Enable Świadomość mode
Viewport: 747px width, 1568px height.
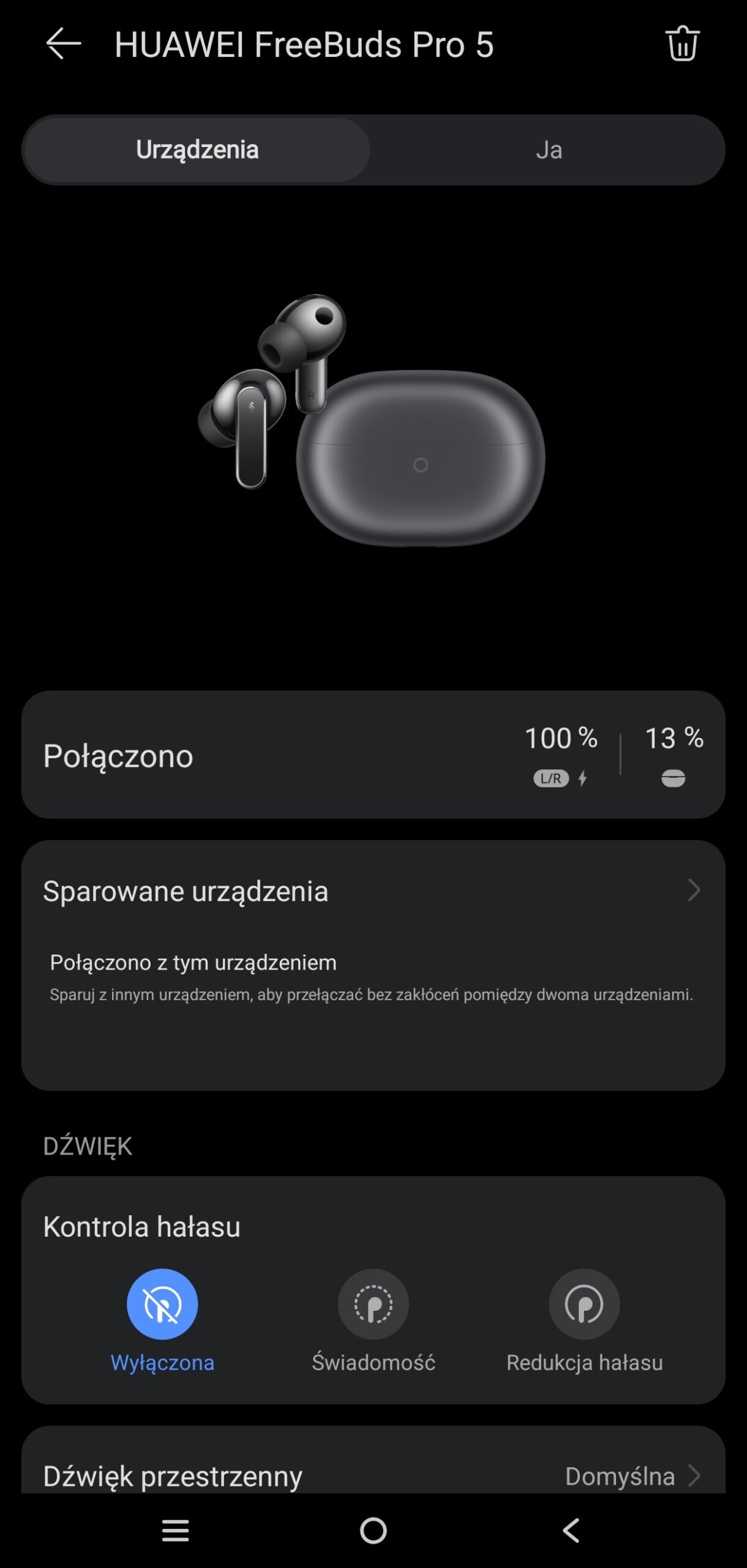373,1305
